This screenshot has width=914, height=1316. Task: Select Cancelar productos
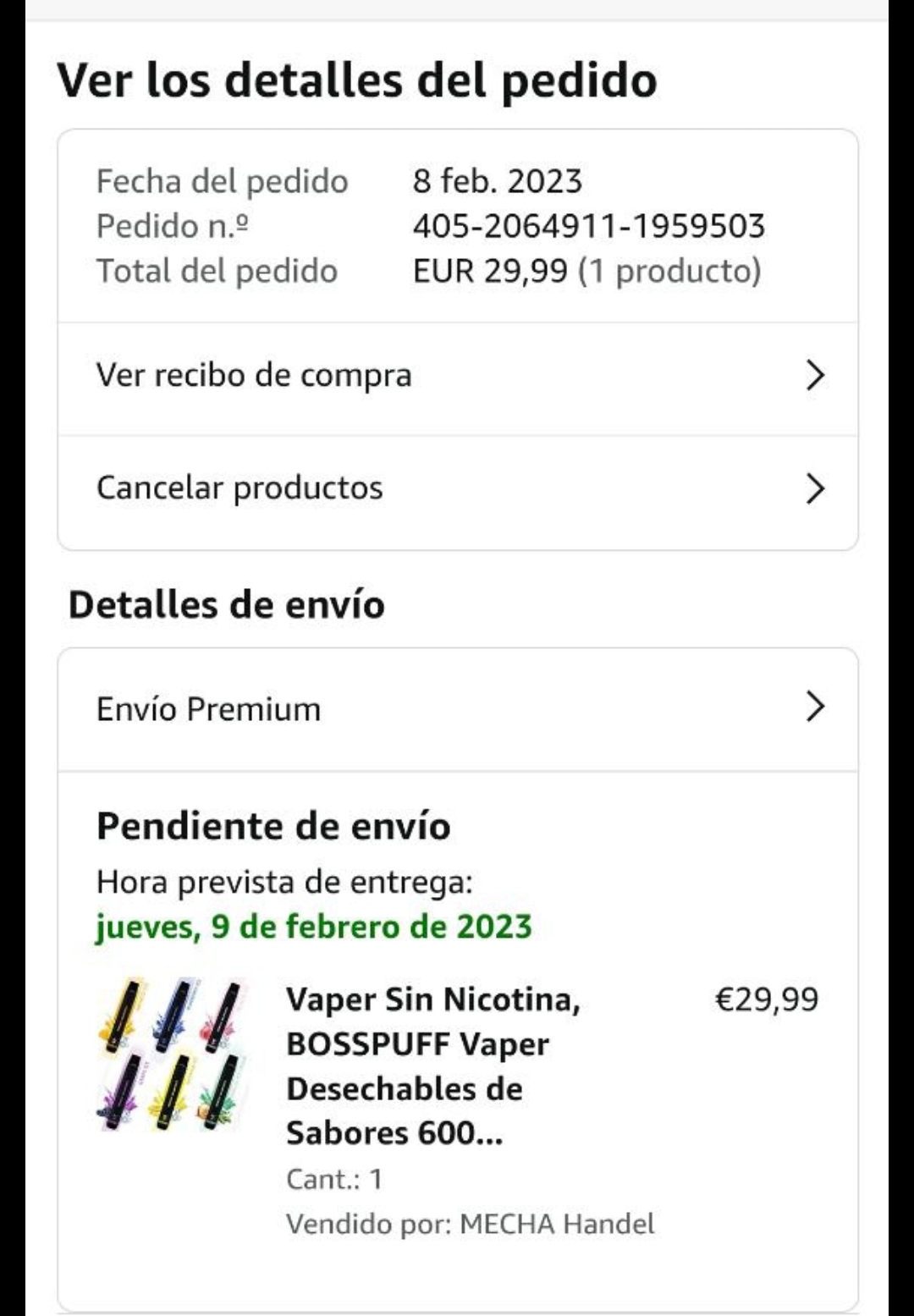click(457, 489)
